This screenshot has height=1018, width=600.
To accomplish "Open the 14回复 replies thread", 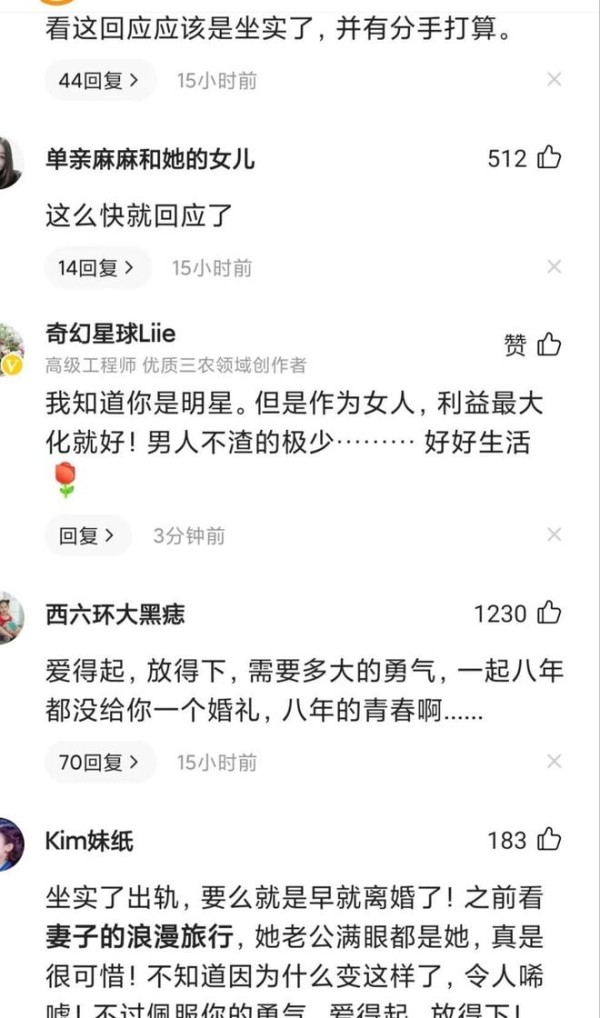I will click(96, 267).
